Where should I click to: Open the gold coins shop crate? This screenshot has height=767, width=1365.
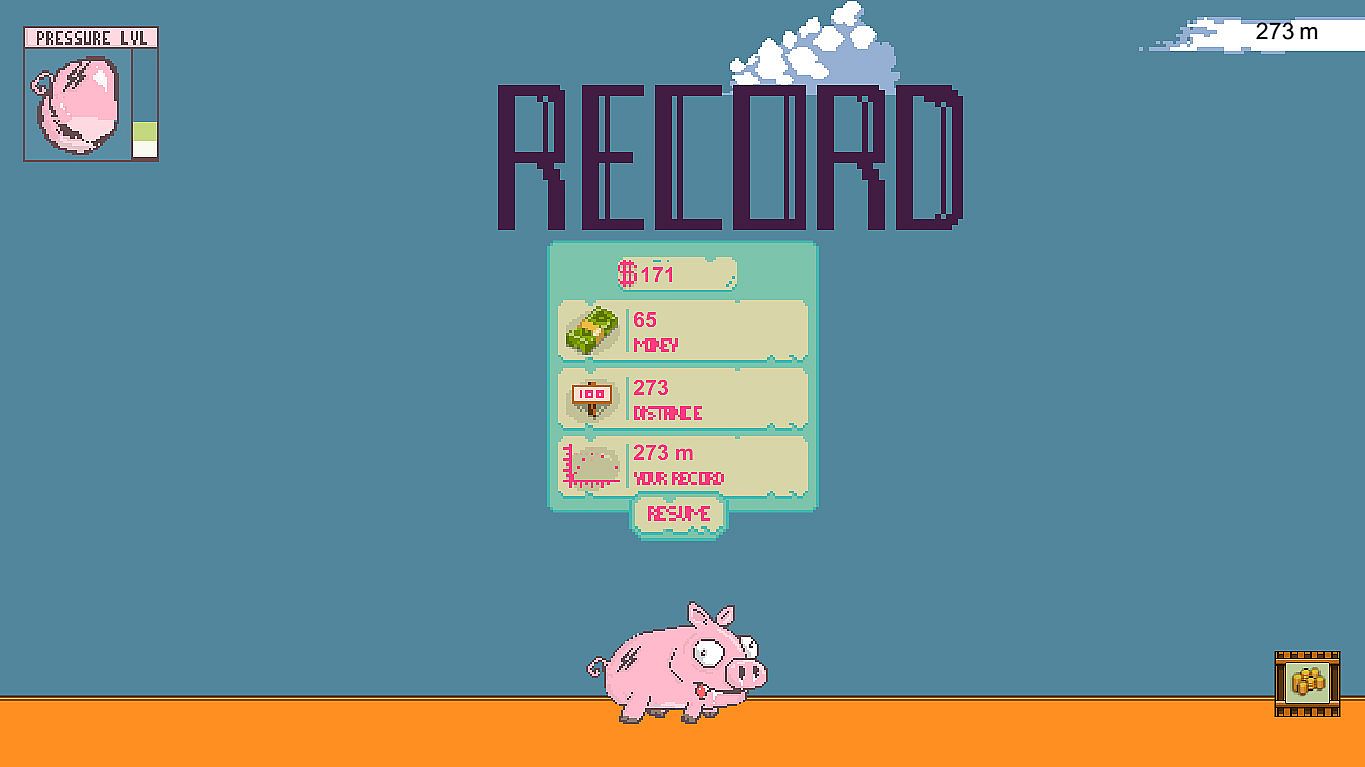(1307, 683)
